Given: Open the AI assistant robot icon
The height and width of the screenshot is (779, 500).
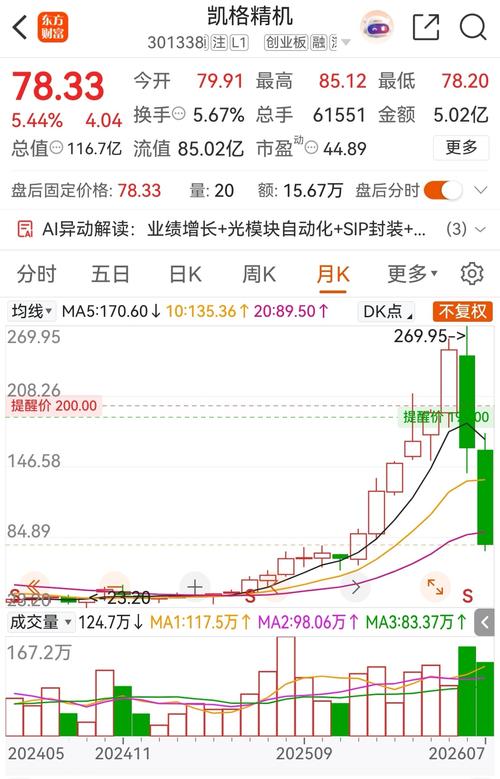Looking at the screenshot, I should pyautogui.click(x=377, y=27).
